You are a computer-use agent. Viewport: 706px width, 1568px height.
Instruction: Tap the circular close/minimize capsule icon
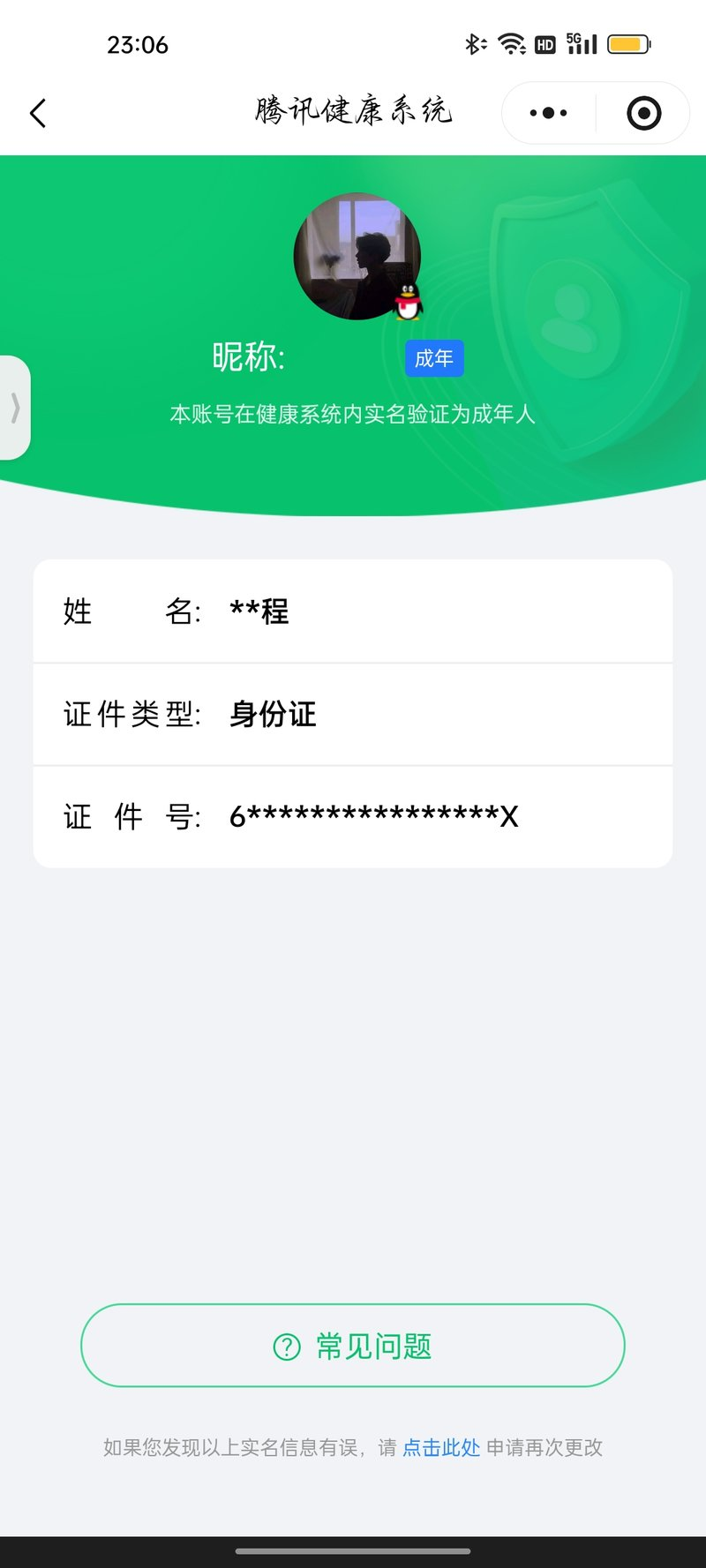pyautogui.click(x=643, y=113)
